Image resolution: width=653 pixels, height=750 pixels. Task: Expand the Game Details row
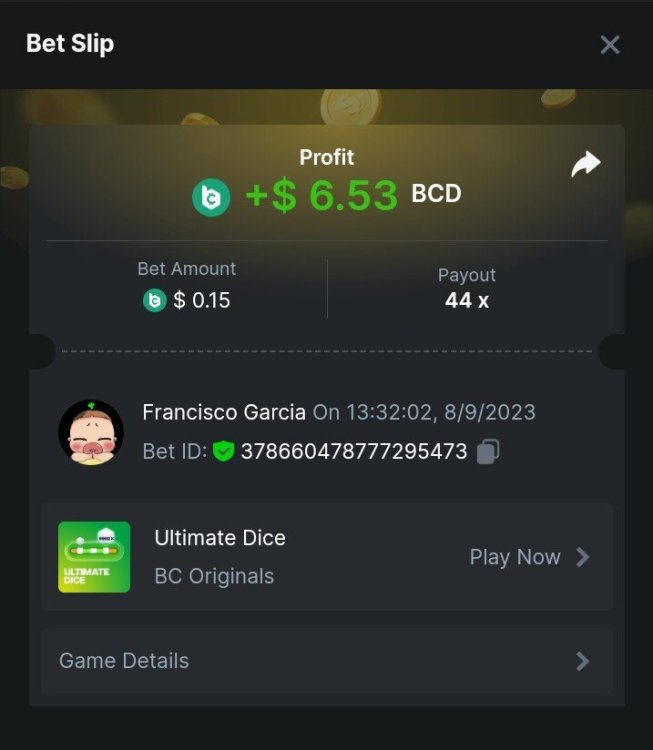[x=326, y=661]
